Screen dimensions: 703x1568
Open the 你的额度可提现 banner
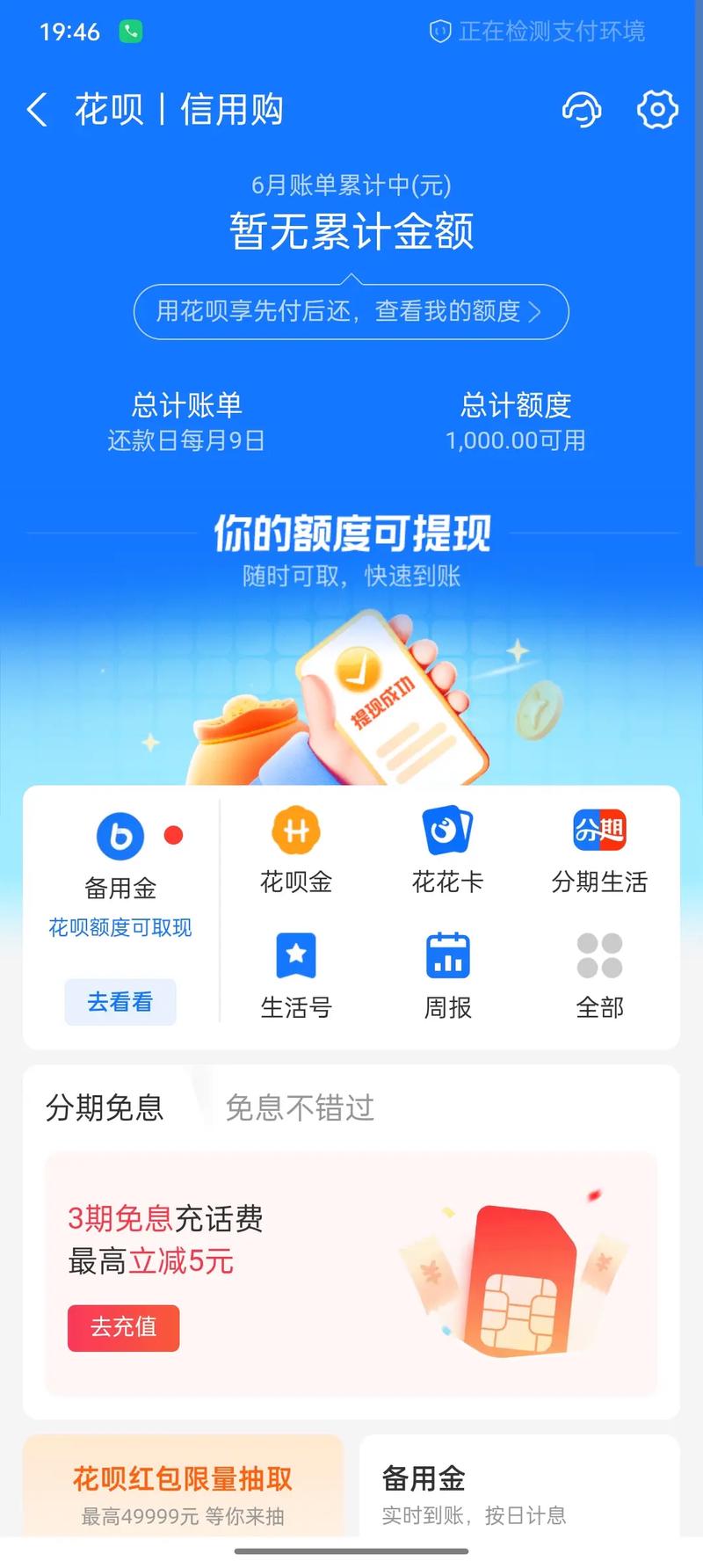(x=351, y=650)
